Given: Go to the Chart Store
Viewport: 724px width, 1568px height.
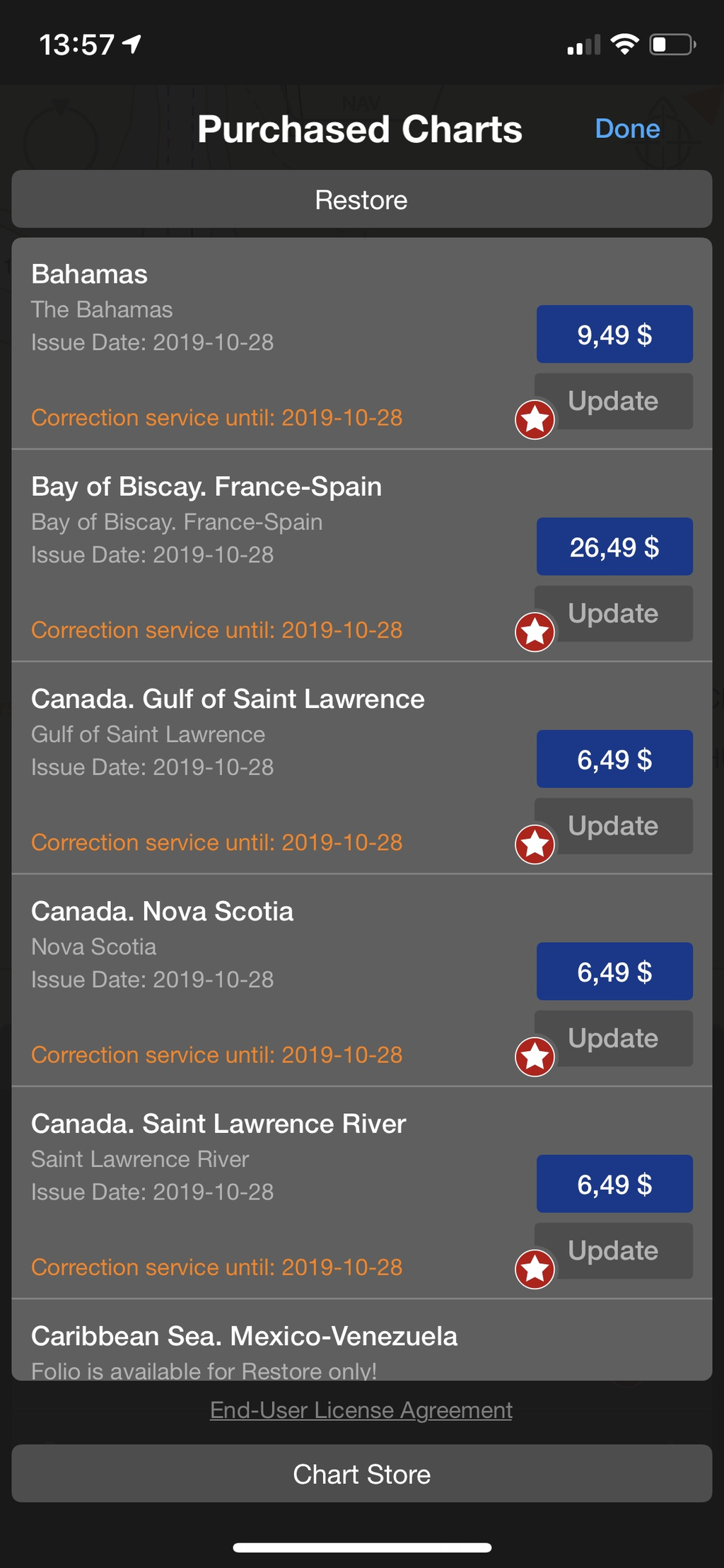Looking at the screenshot, I should tap(361, 1474).
